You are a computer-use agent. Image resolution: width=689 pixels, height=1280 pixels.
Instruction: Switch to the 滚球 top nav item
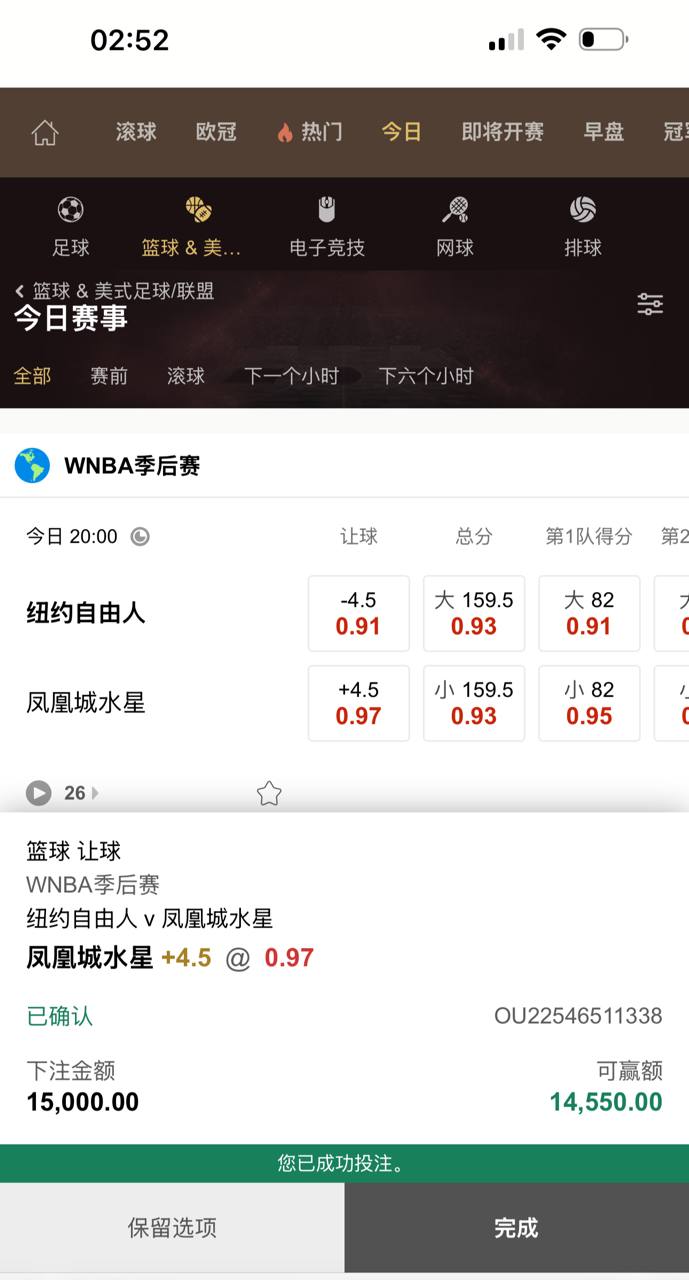coord(136,132)
